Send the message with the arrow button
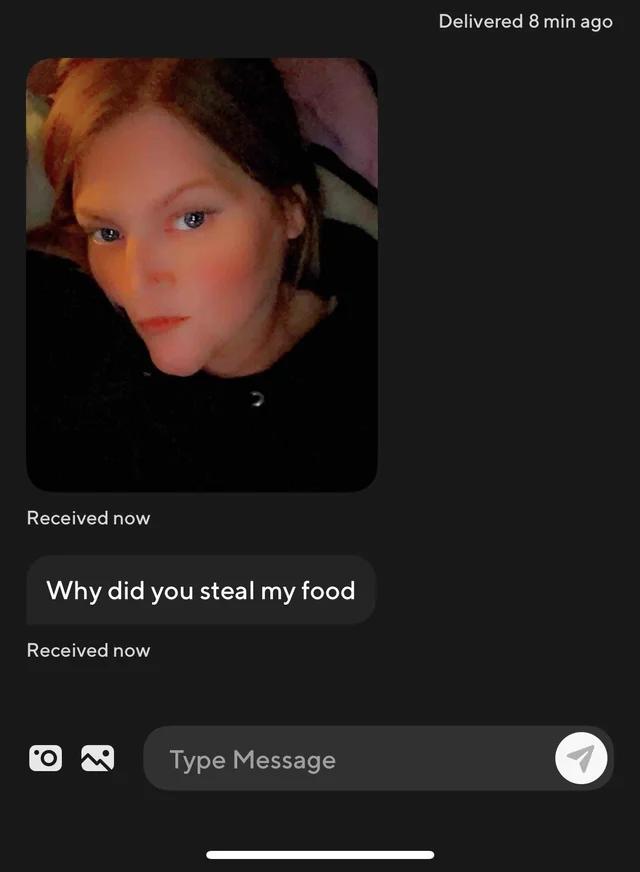640x872 pixels. pyautogui.click(x=581, y=759)
